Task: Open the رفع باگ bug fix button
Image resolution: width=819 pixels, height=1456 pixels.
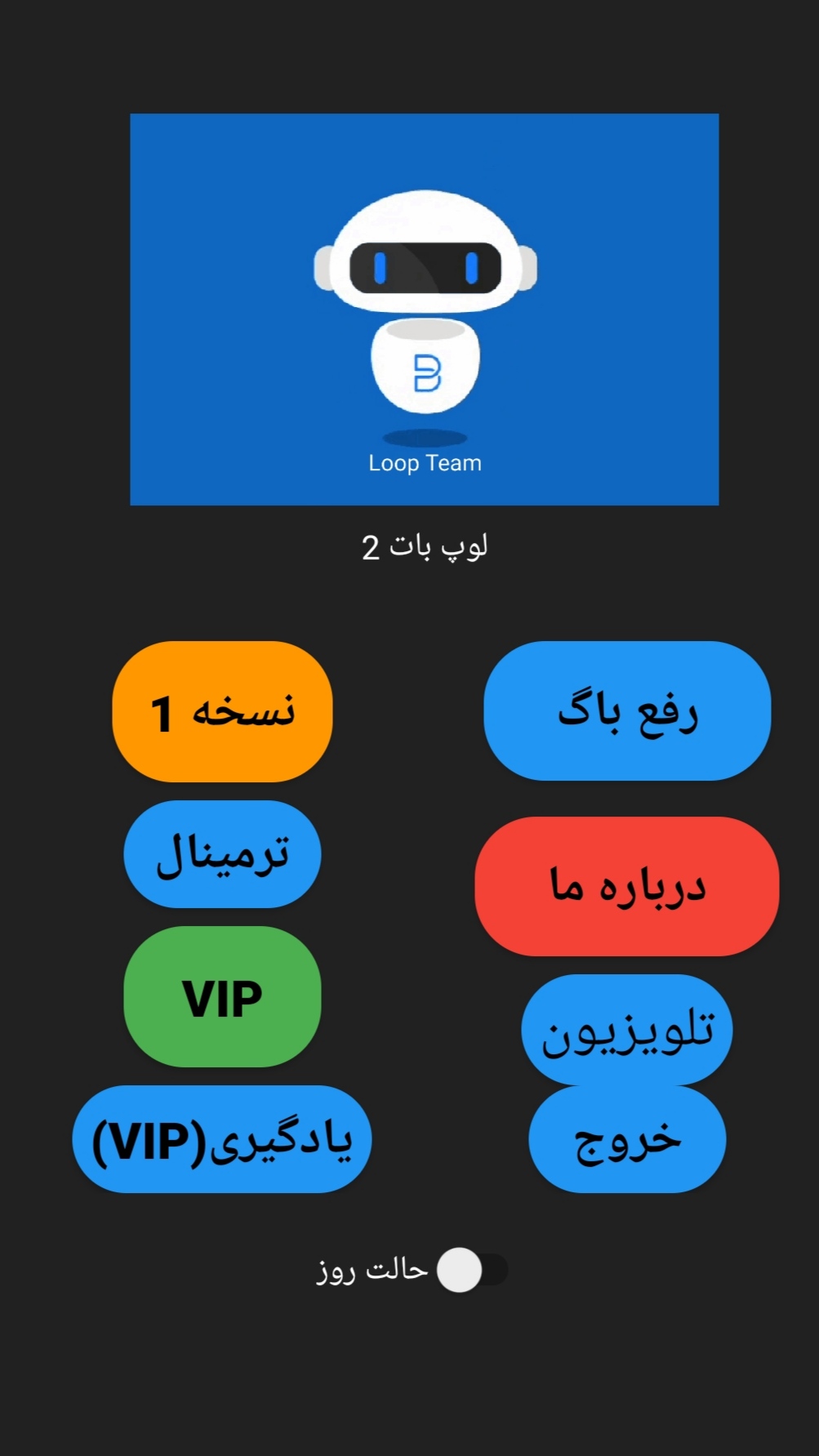Action: coord(627,710)
